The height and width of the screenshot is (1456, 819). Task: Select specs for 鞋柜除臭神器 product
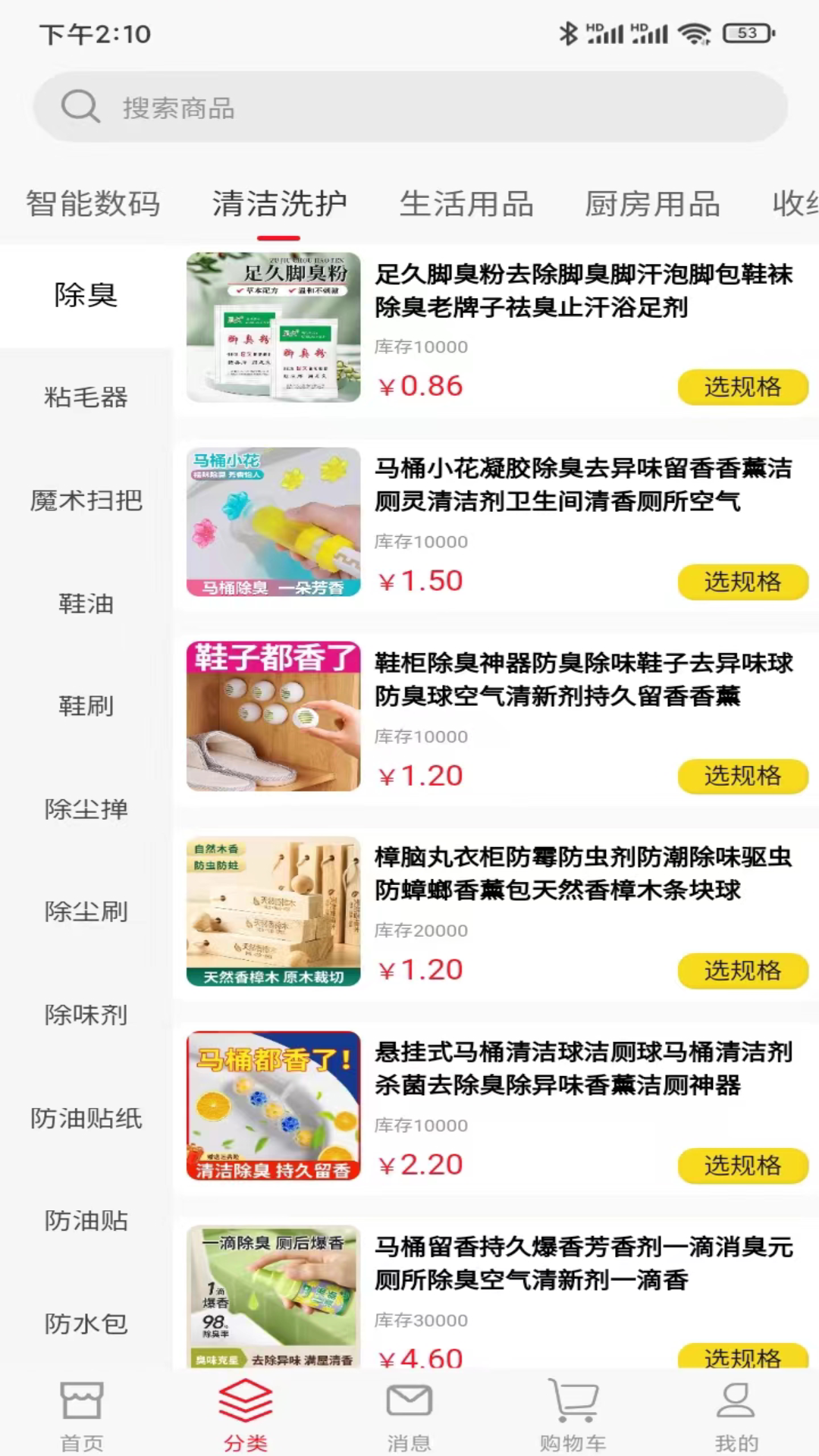742,777
